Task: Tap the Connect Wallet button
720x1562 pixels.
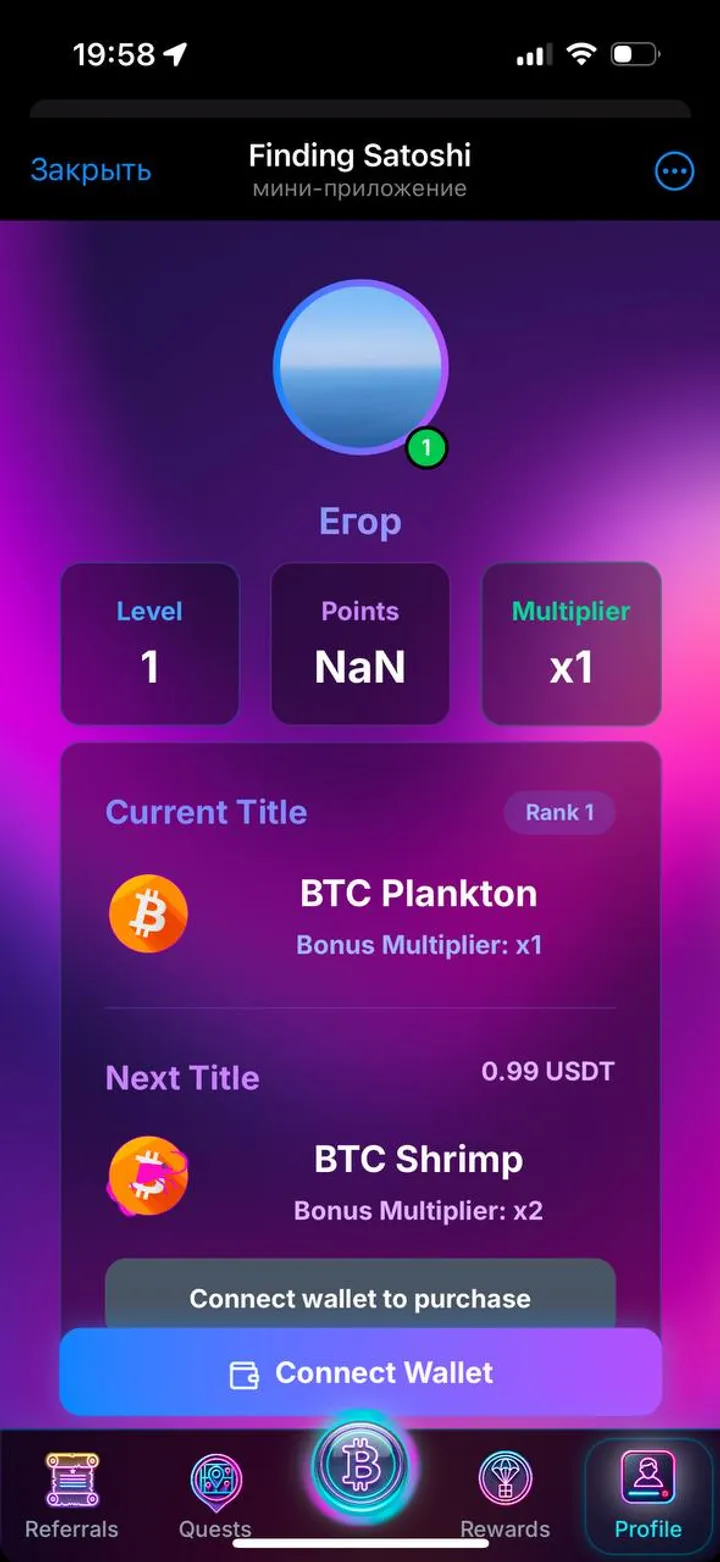Action: coord(360,1372)
